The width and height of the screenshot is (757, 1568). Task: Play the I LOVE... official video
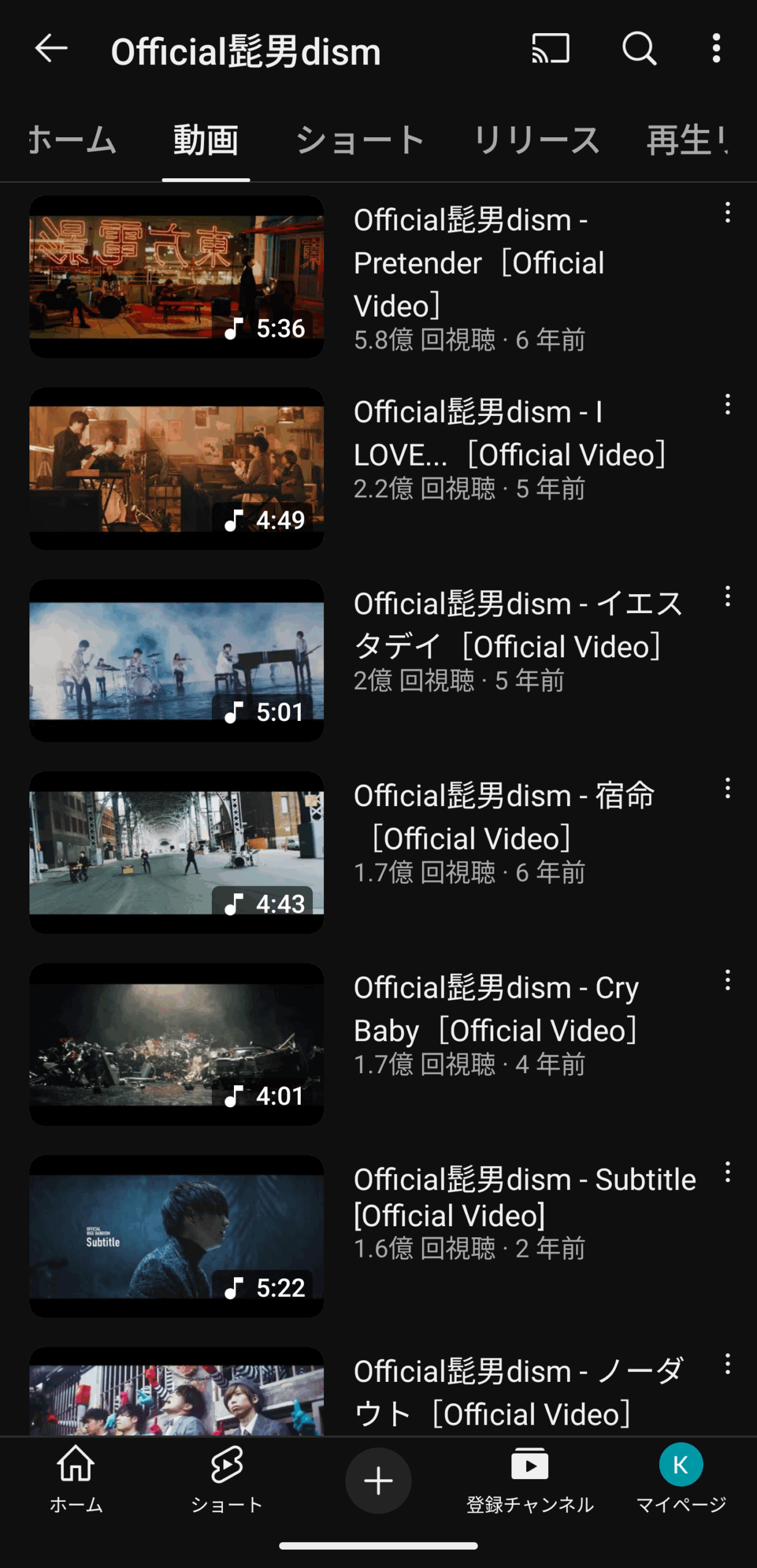pyautogui.click(x=176, y=469)
